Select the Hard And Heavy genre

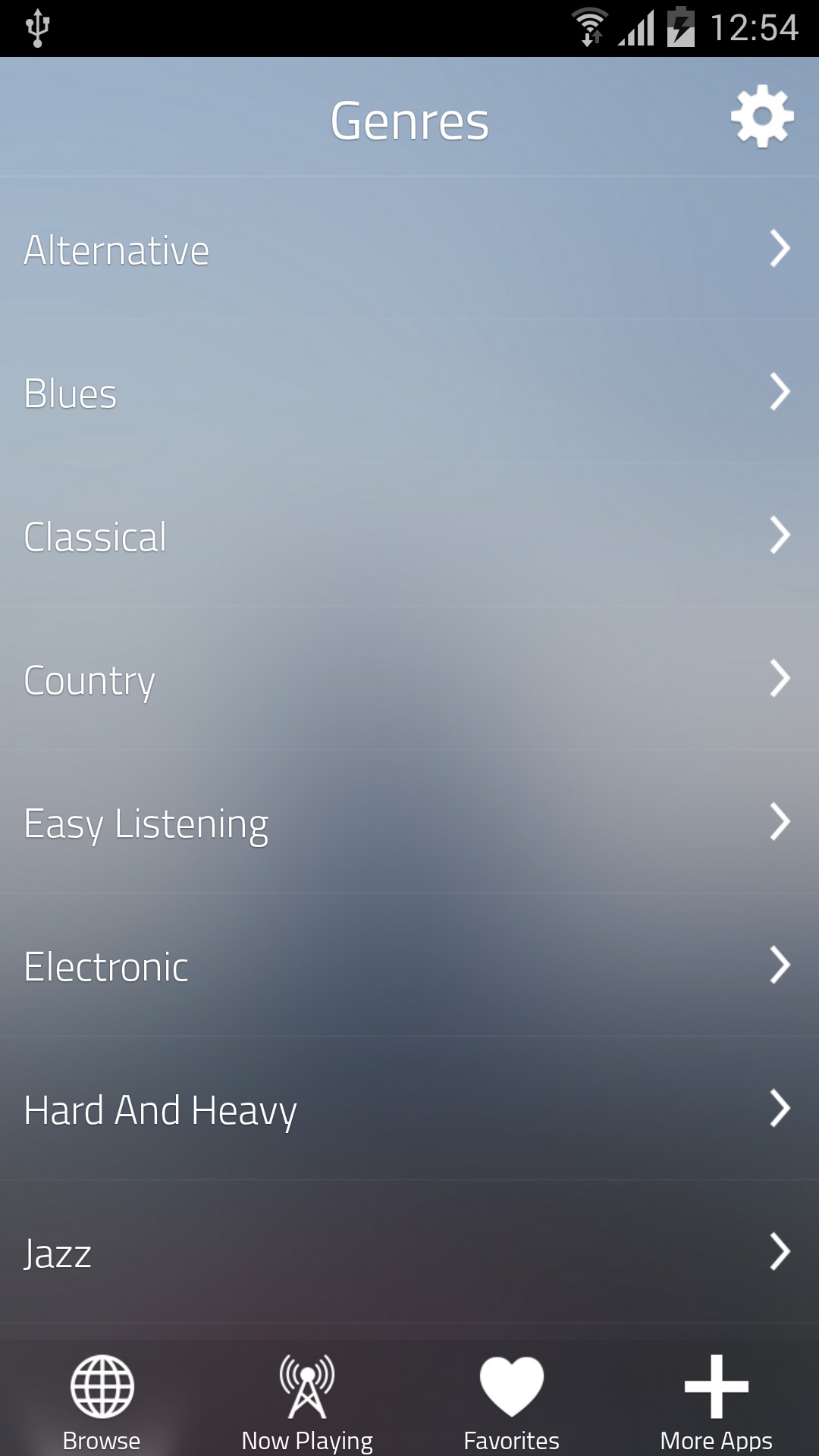coord(161,1109)
